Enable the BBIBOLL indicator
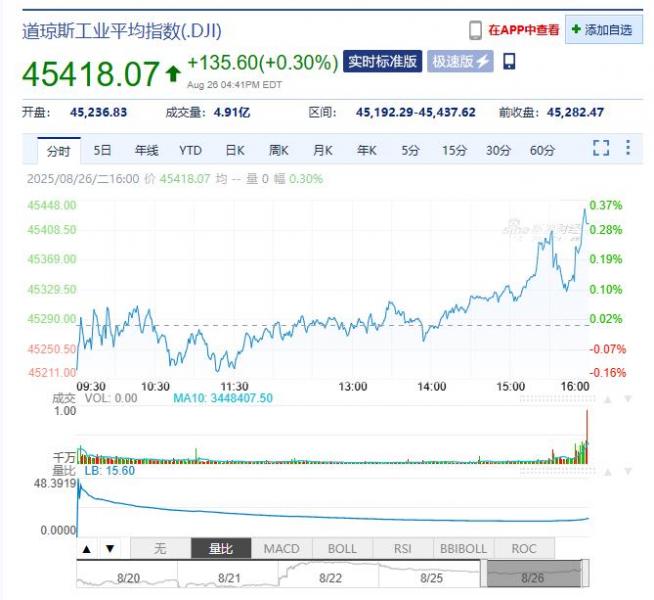Screen dimensions: 654x600 tap(464, 548)
